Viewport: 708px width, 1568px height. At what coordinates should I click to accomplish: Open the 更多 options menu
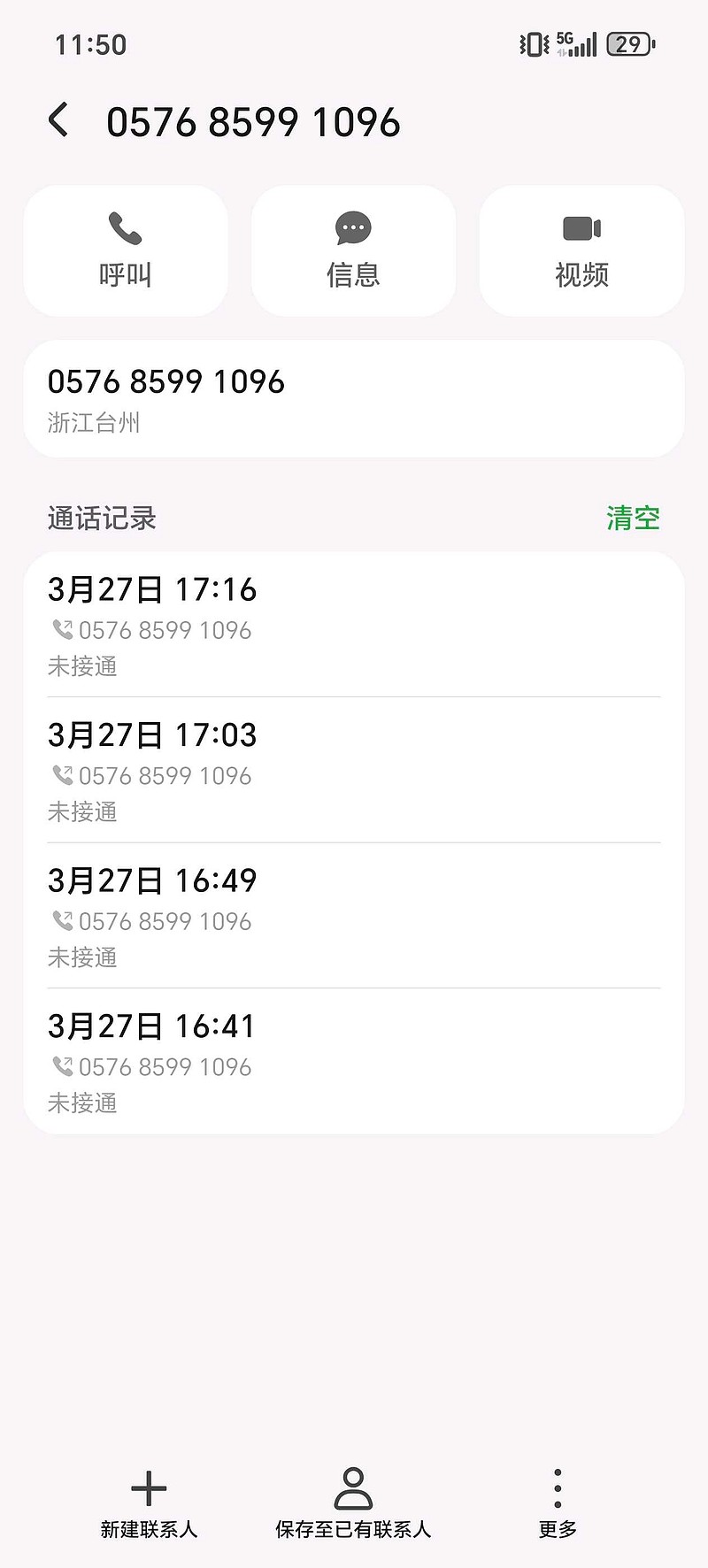pyautogui.click(x=558, y=1503)
